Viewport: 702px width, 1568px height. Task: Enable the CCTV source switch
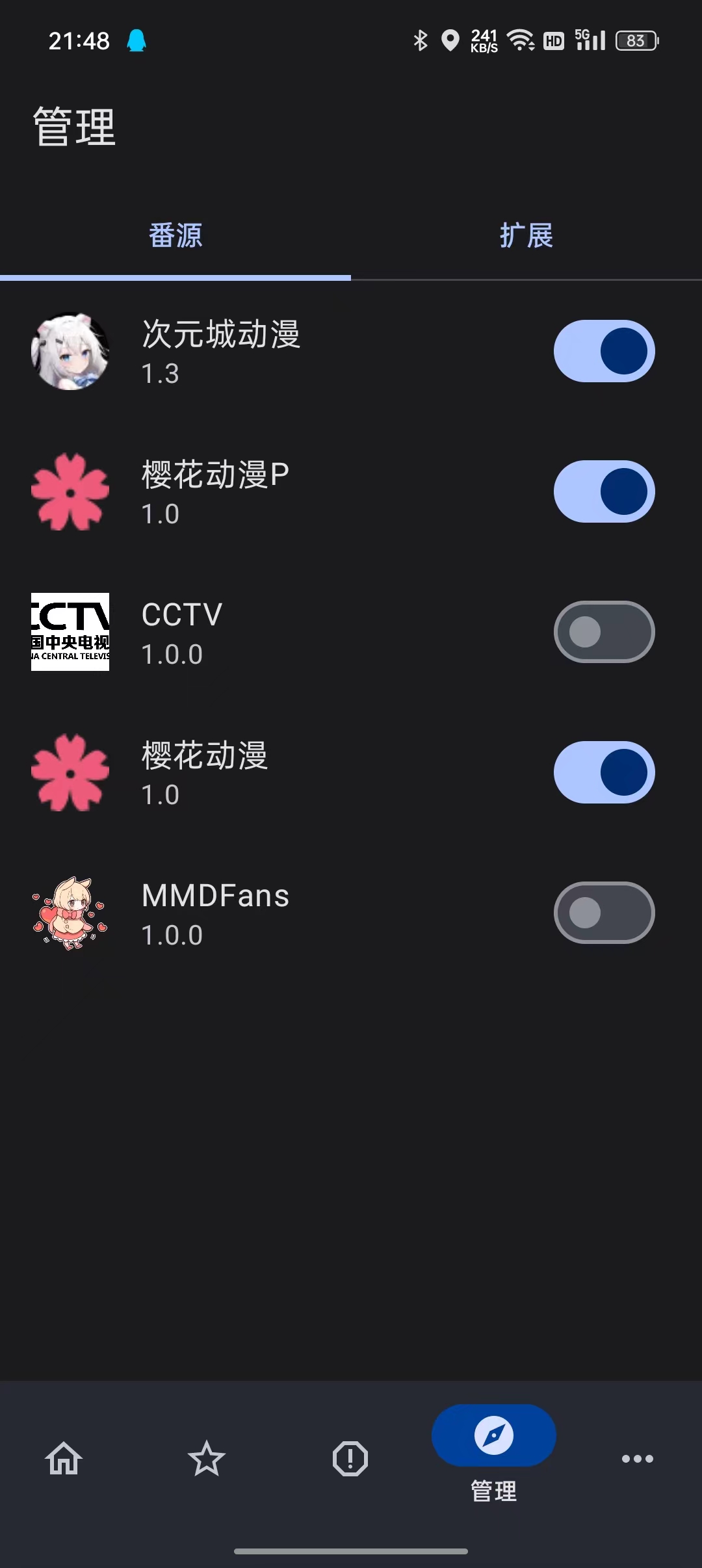604,632
